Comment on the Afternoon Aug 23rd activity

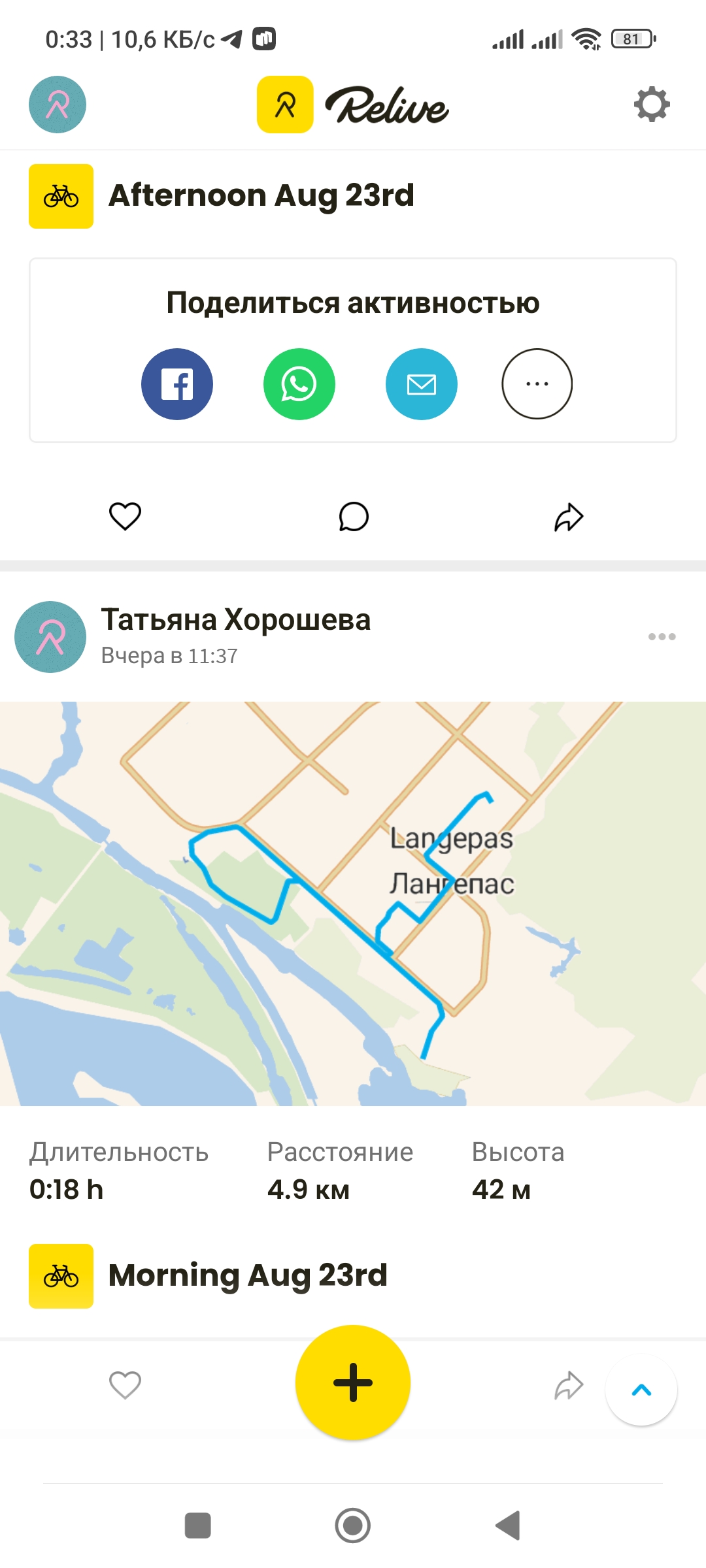coord(354,517)
